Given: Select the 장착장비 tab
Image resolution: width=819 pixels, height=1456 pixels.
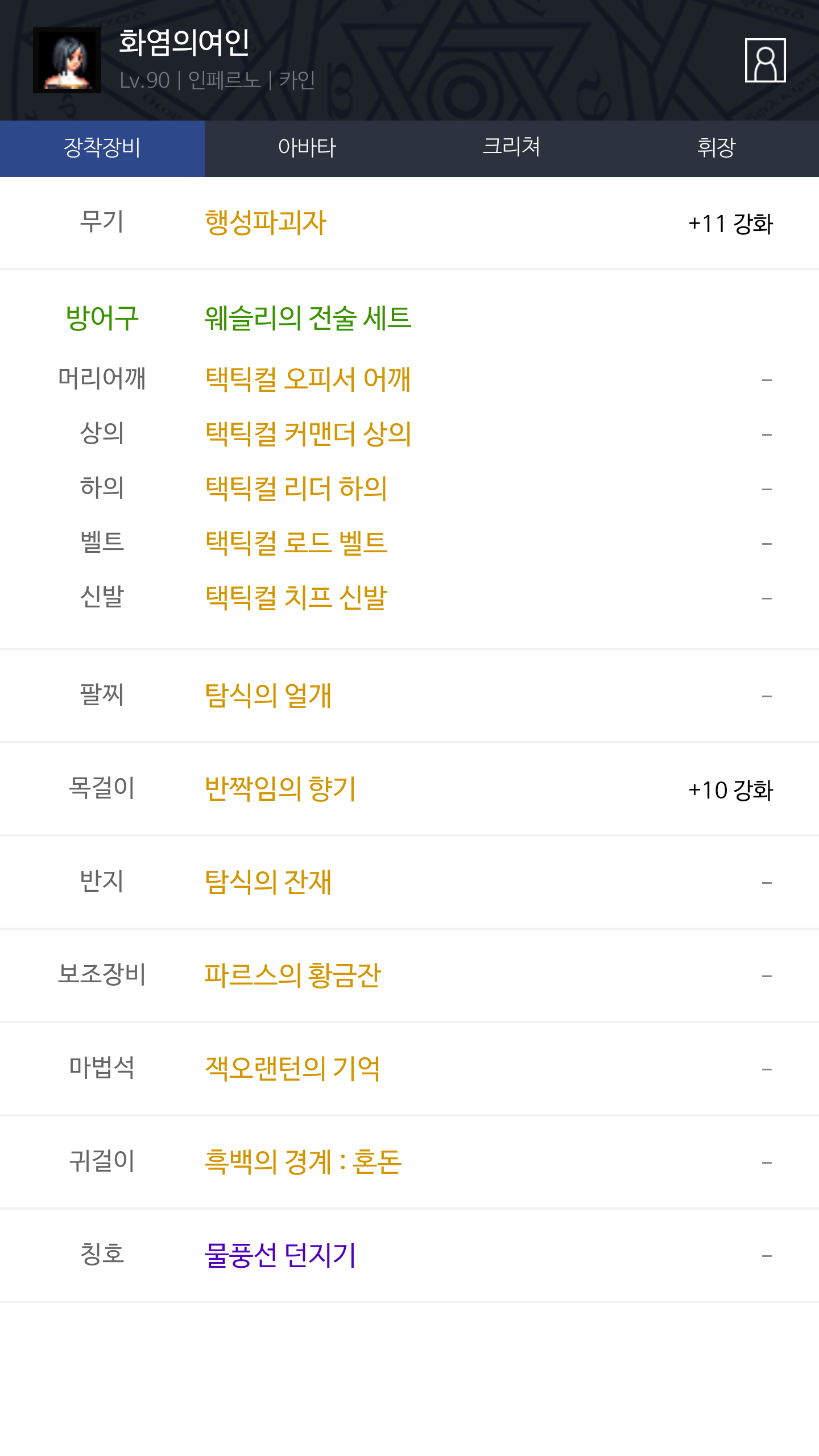Looking at the screenshot, I should pyautogui.click(x=102, y=148).
